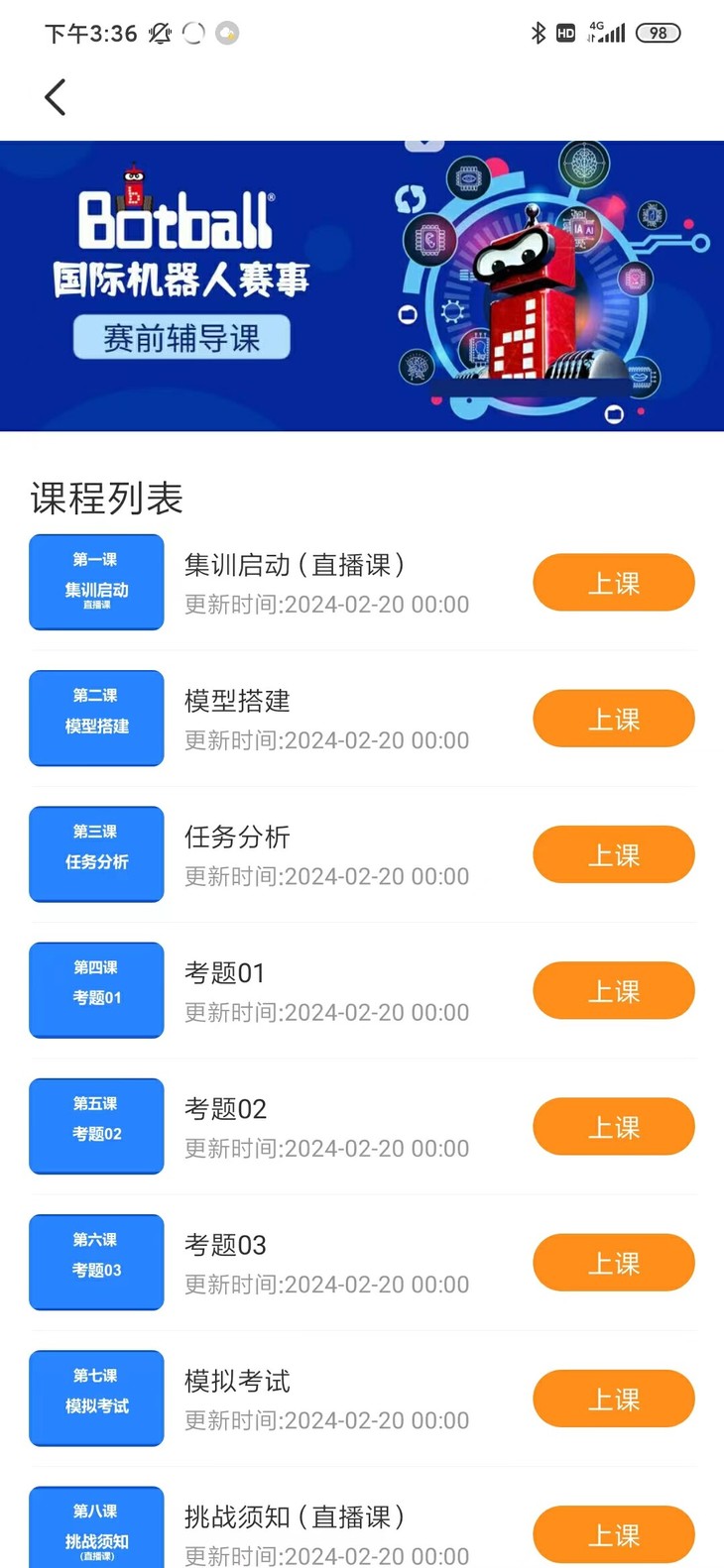The height and width of the screenshot is (1568, 724).
Task: Start the 模型搭建 lesson via 上课
Action: (613, 719)
